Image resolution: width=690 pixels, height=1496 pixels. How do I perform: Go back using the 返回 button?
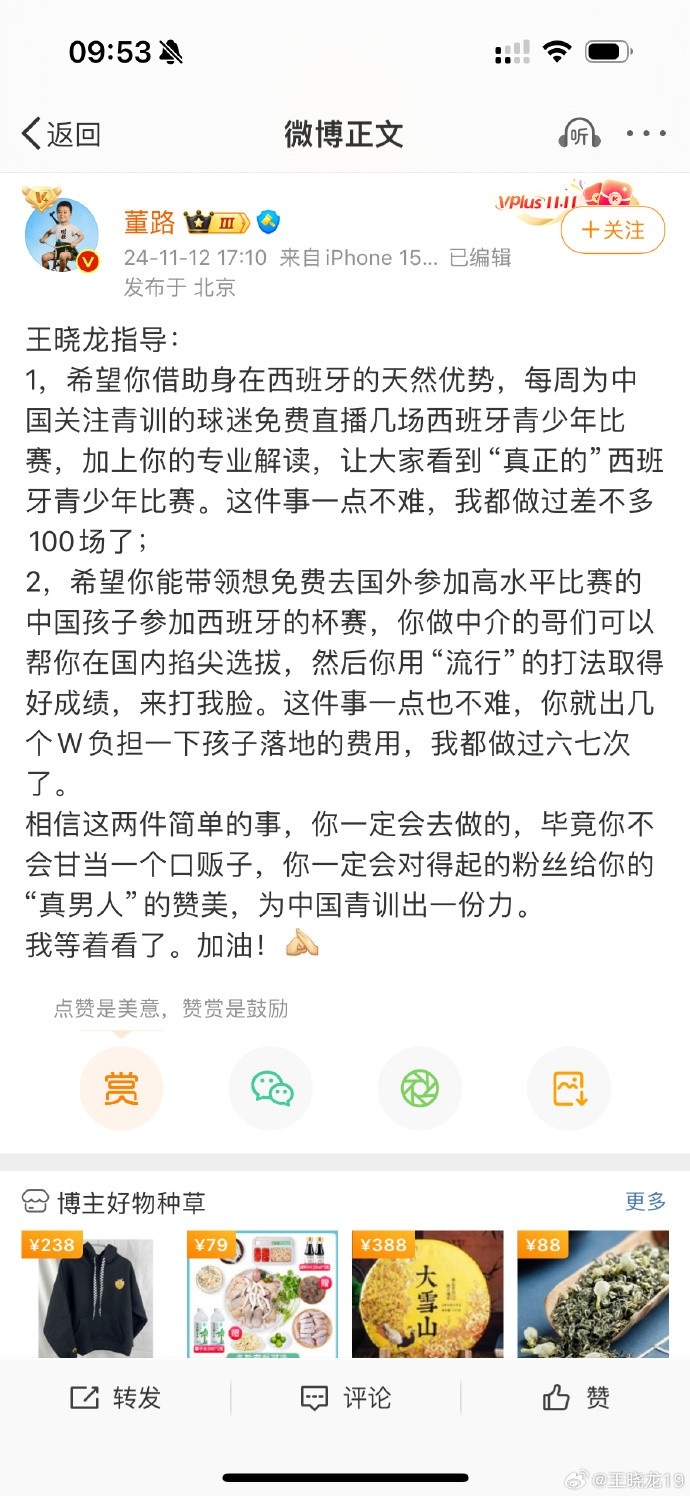pos(61,134)
